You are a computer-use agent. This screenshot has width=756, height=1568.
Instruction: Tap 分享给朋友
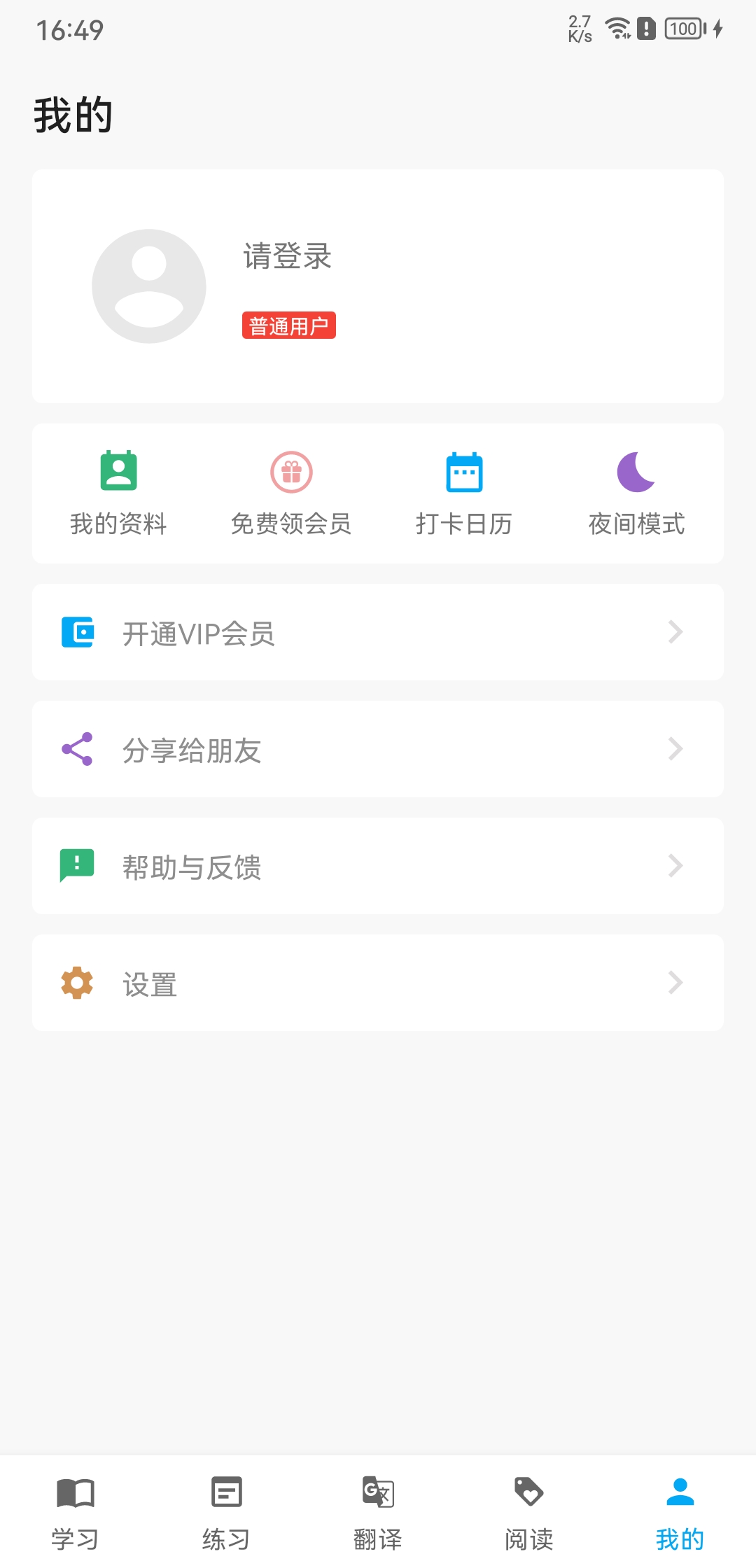tap(378, 749)
